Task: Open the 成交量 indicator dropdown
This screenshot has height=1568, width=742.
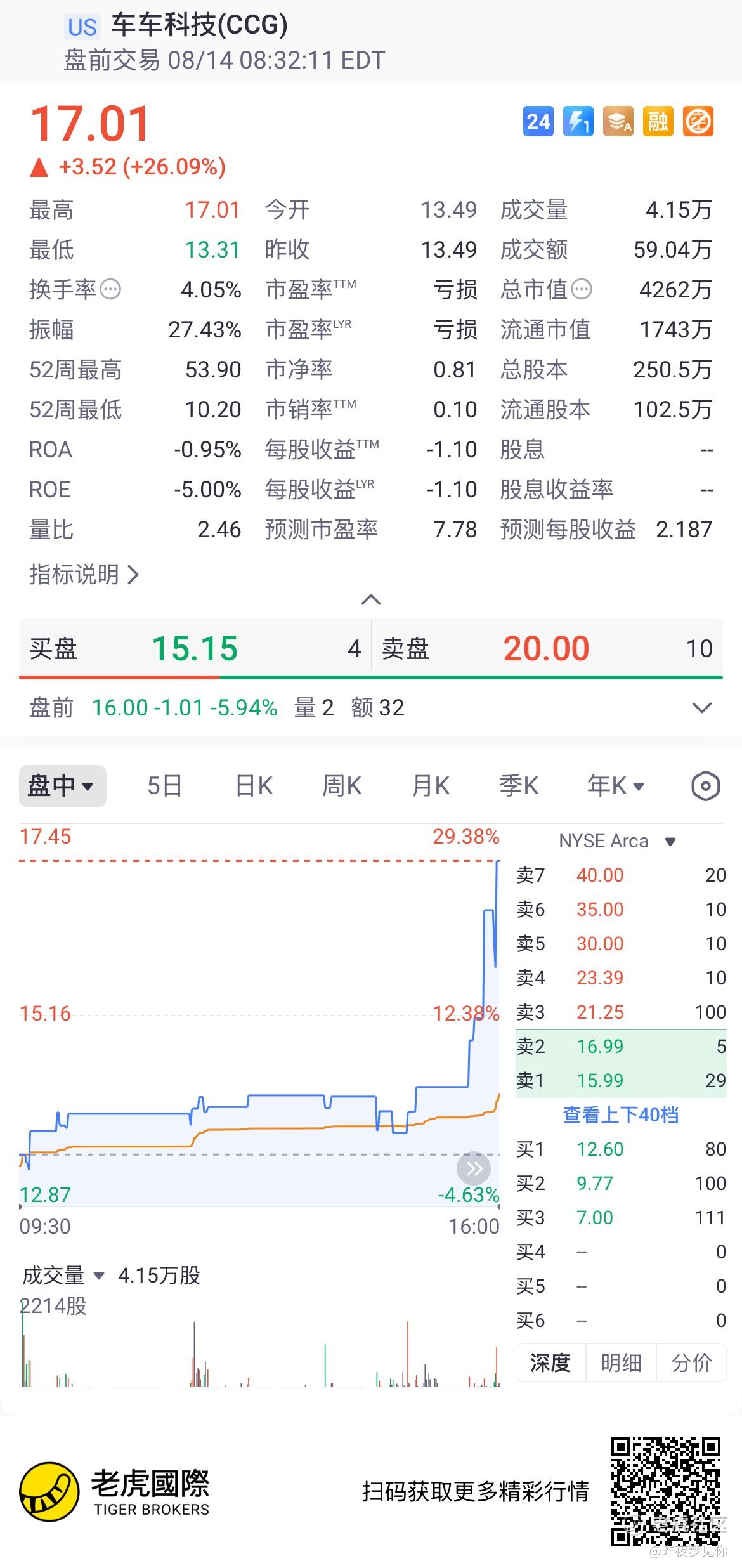Action: 63,1275
